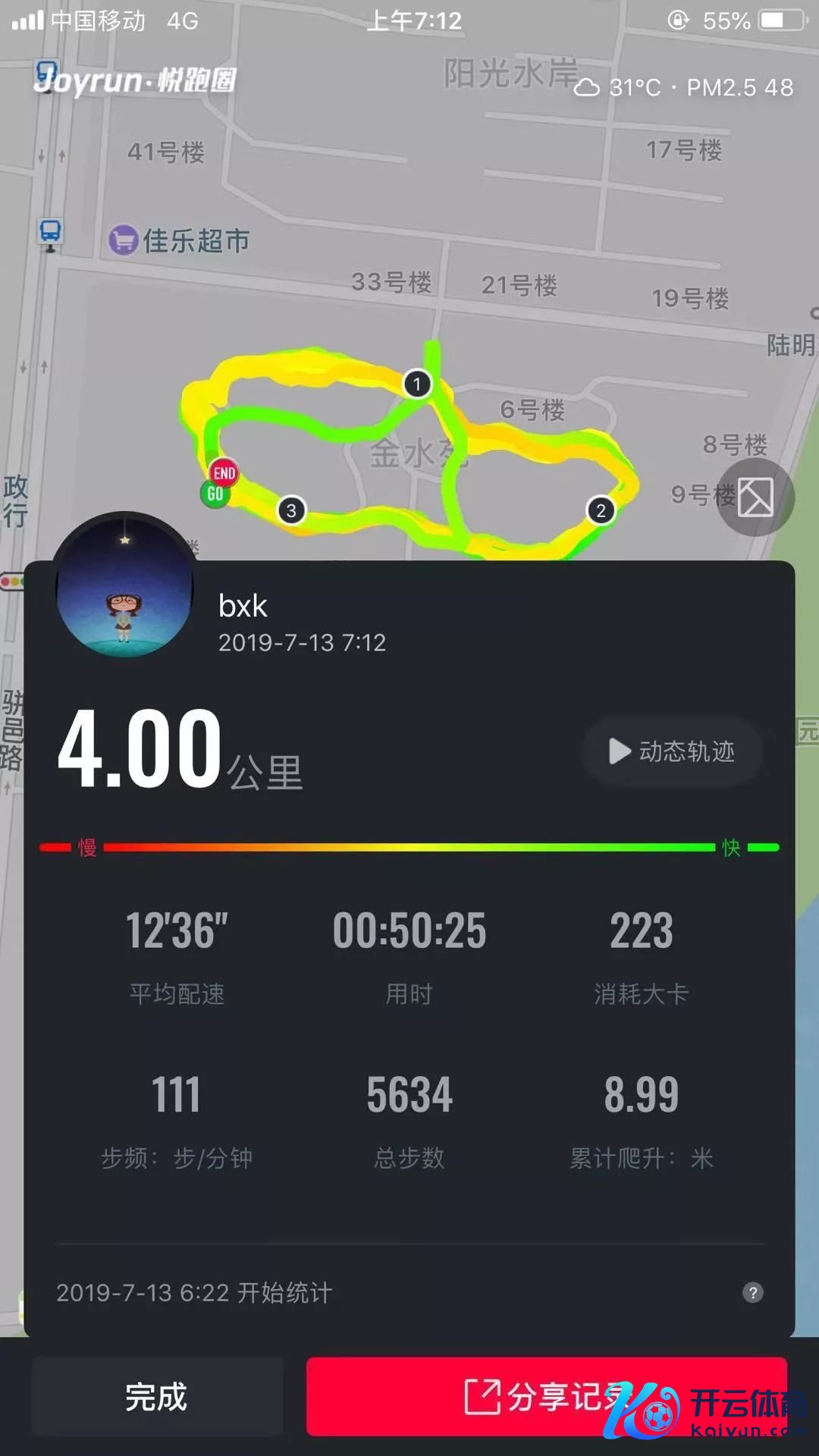
Task: Tap 完成 to finish the run
Action: (x=157, y=1396)
